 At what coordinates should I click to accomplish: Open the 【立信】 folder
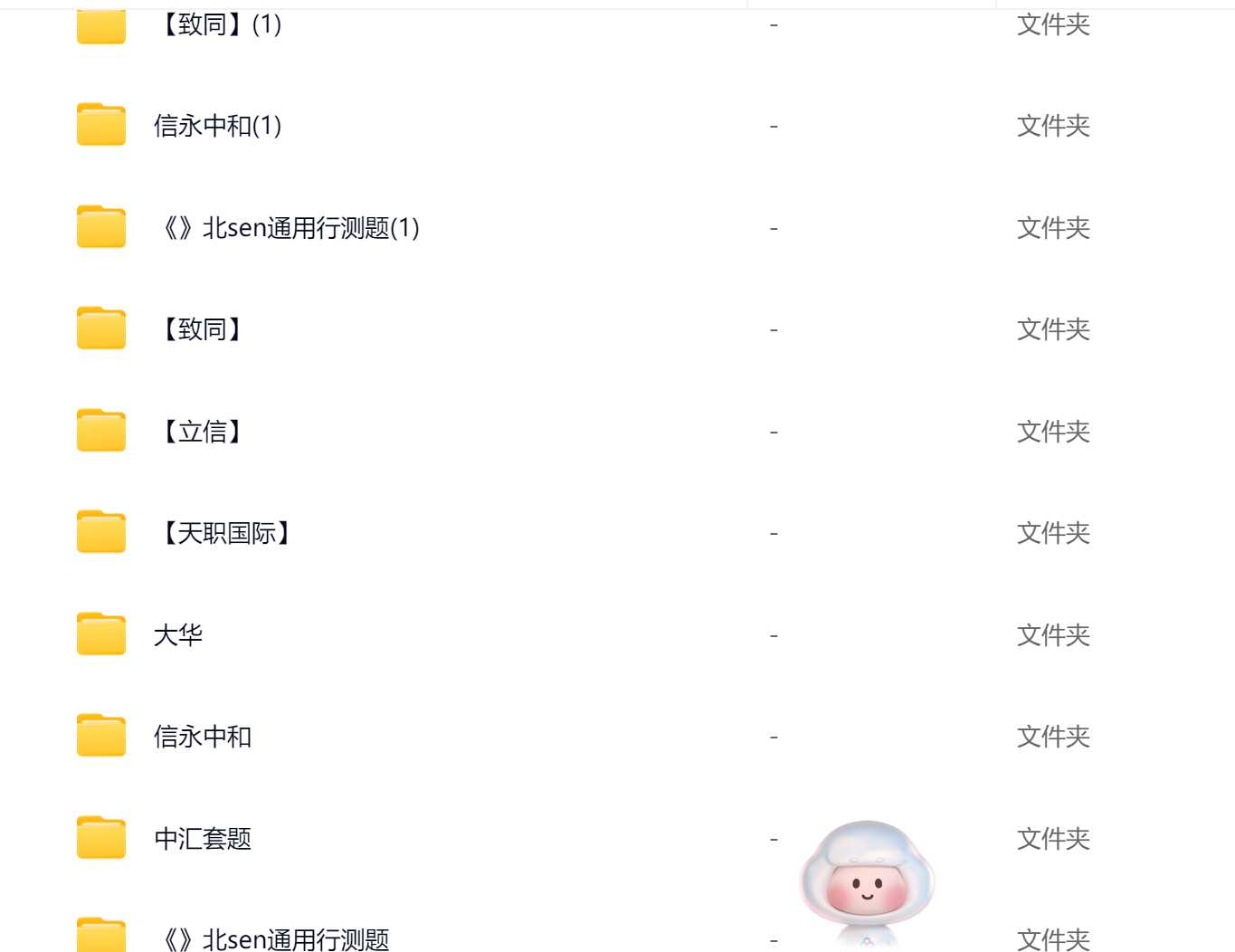tap(201, 432)
